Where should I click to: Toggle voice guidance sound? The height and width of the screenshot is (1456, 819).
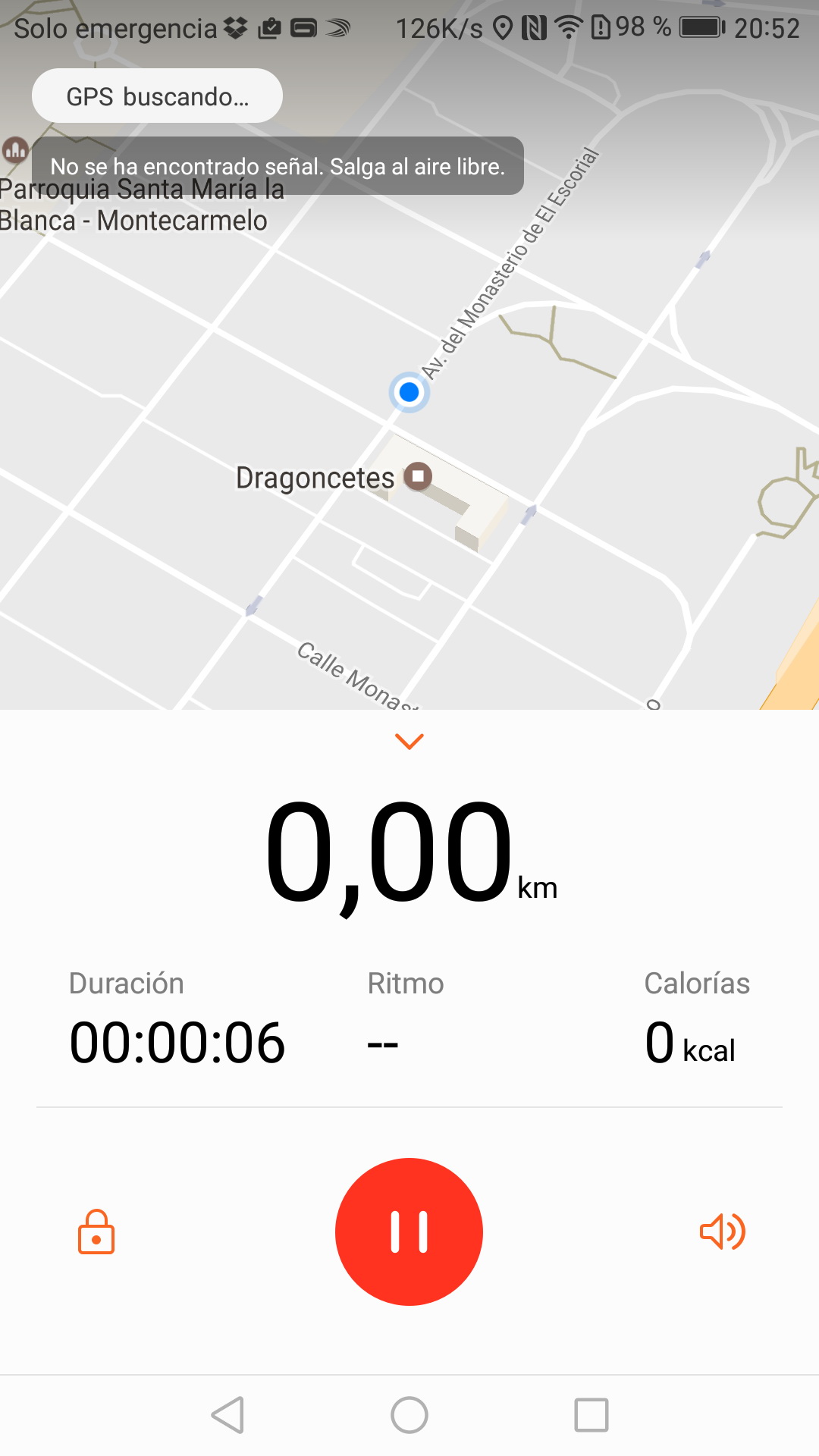[722, 1232]
